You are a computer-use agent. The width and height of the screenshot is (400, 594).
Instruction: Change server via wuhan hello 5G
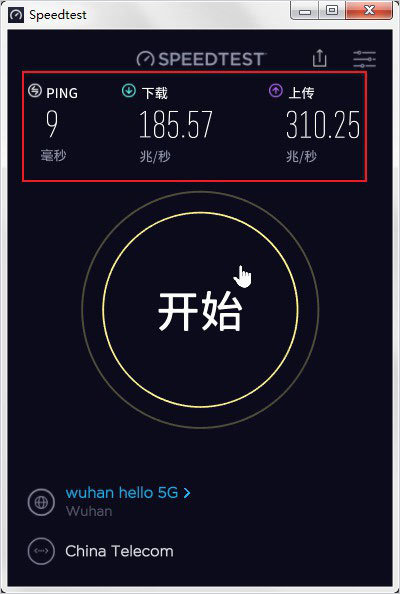(128, 492)
